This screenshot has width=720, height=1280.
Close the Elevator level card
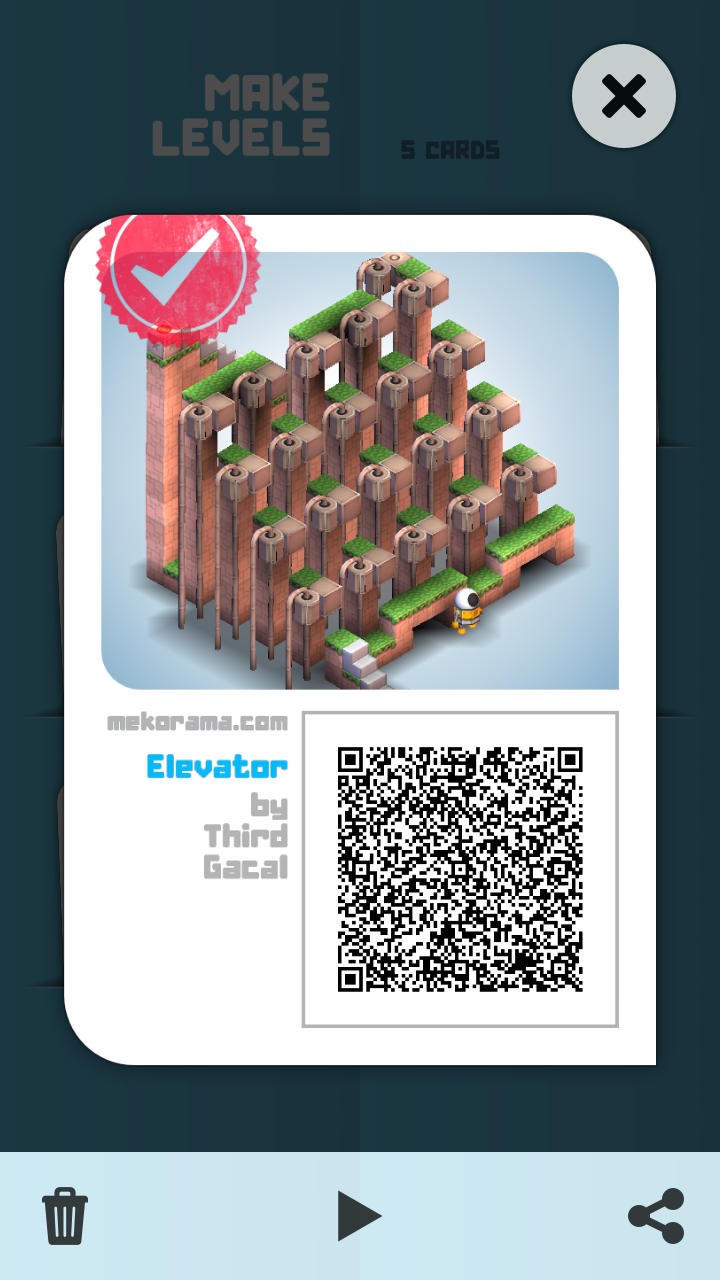point(624,97)
